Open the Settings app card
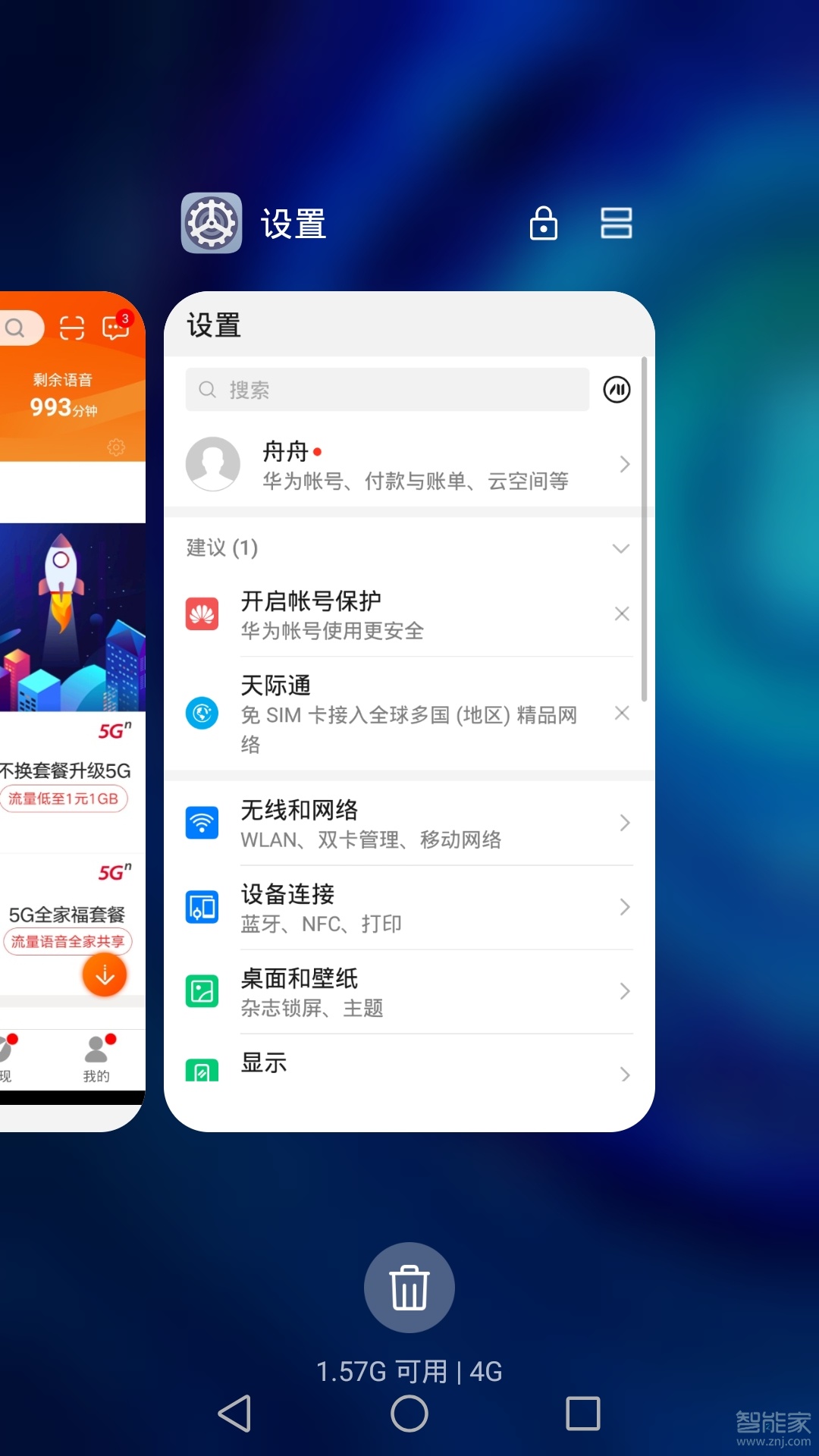This screenshot has width=819, height=1456. coord(409,711)
